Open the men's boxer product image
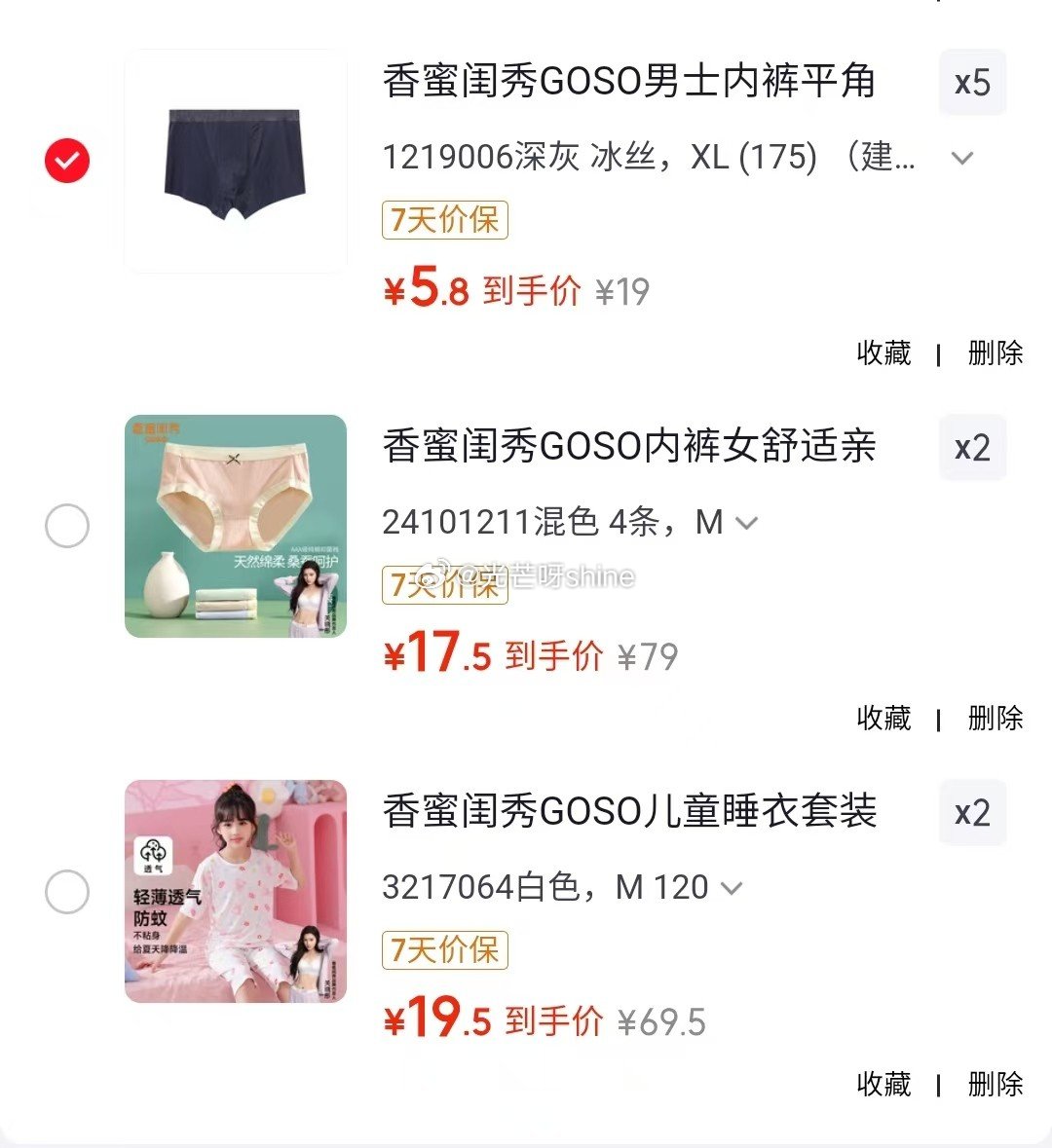Viewport: 1052px width, 1148px height. tap(236, 161)
